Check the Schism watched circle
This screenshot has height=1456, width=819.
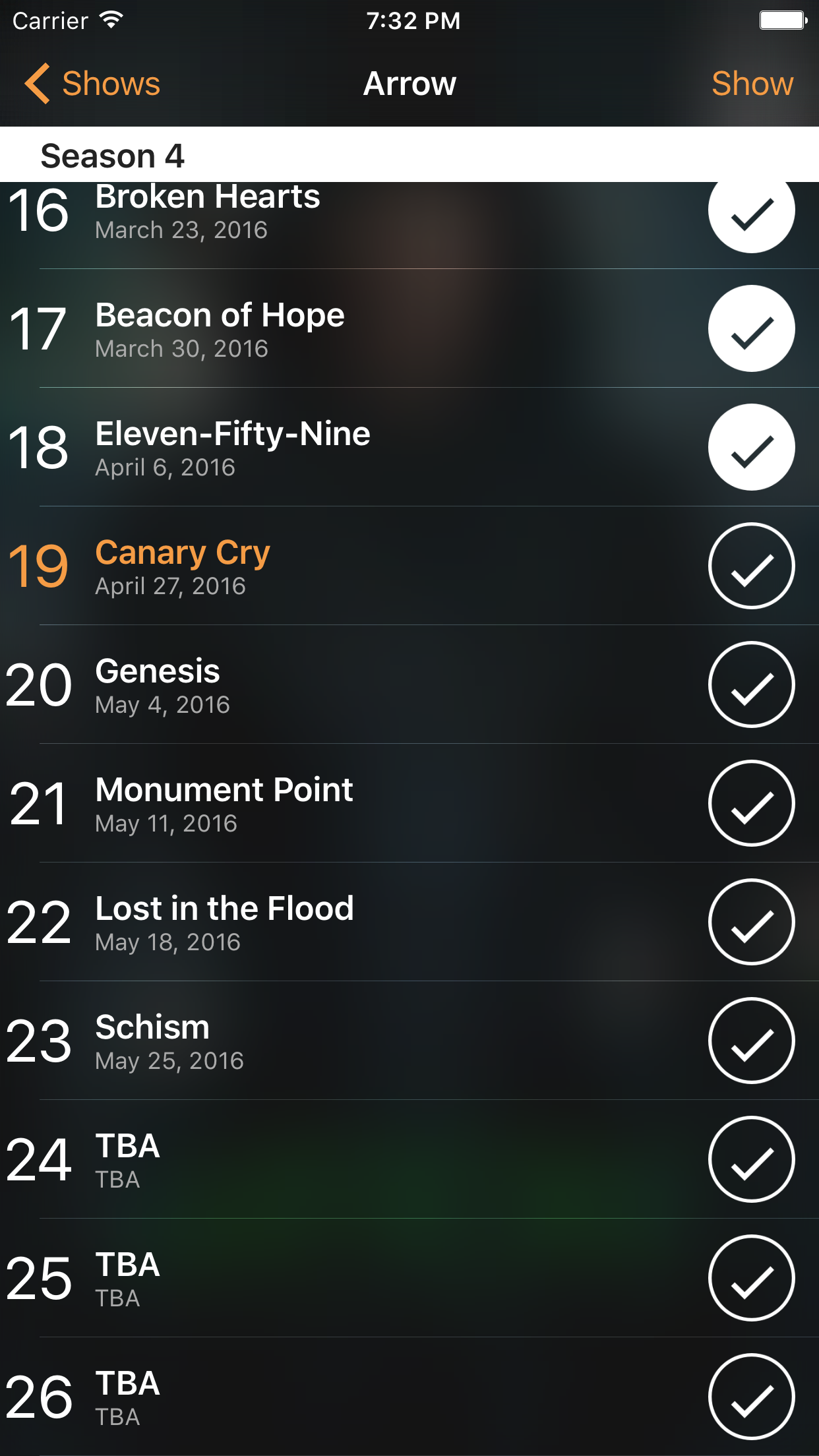coord(751,1041)
